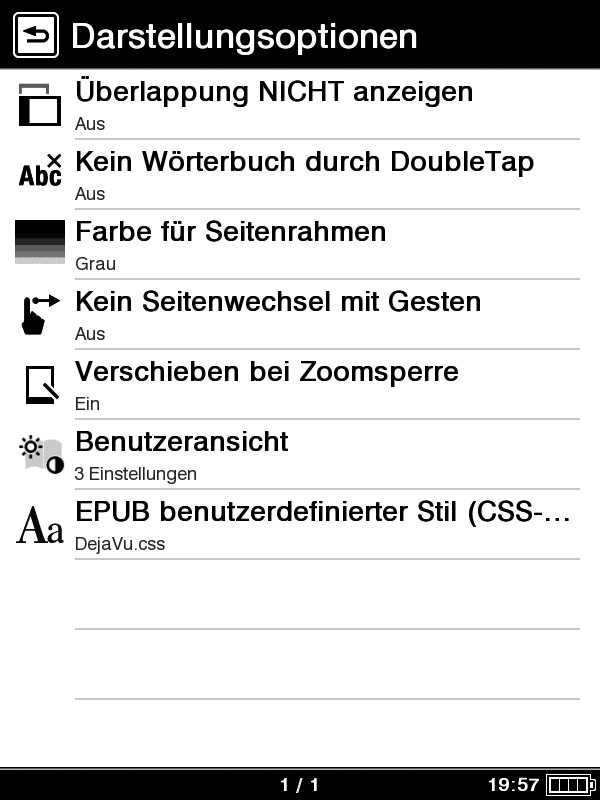Open Überlappung NICHT anzeigen setting
This screenshot has height=800, width=600.
pyautogui.click(x=300, y=104)
